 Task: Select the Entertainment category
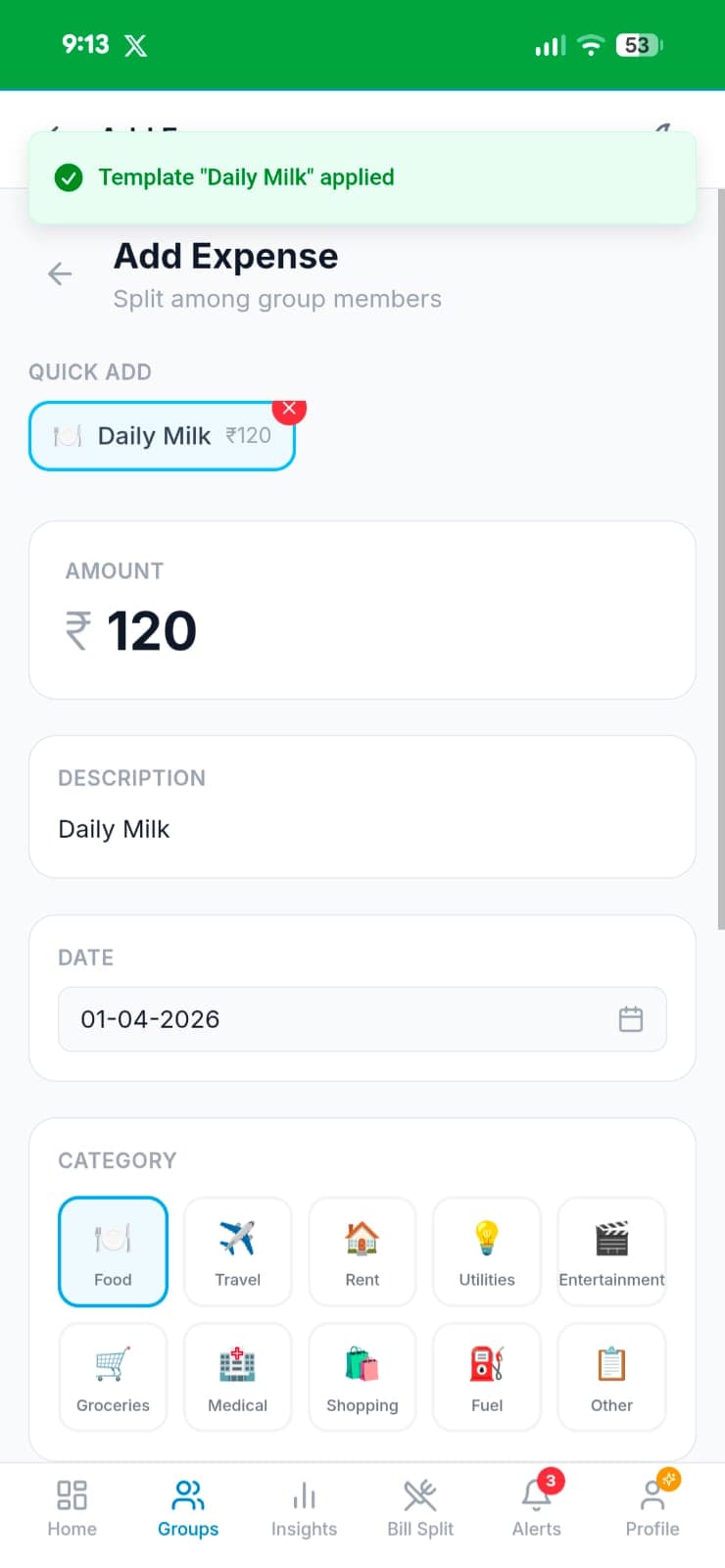[x=611, y=1251]
